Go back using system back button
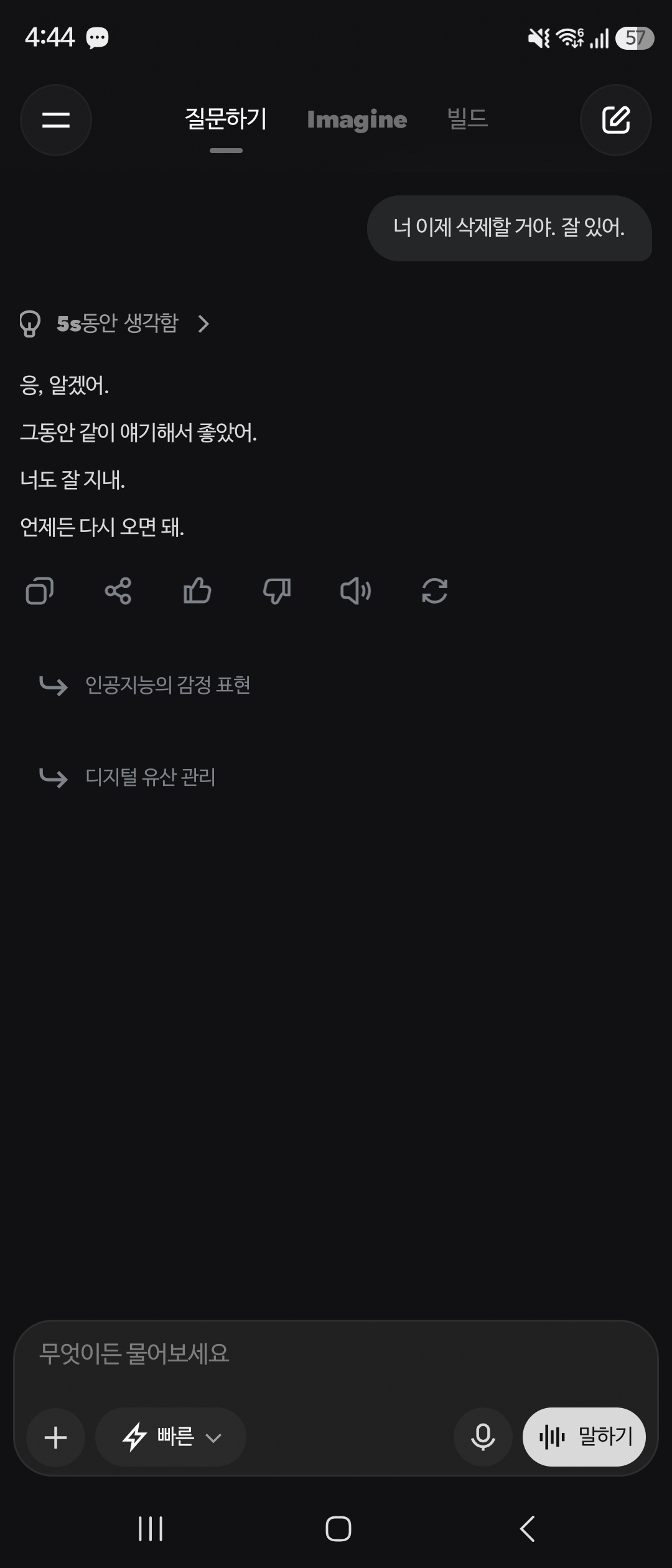The height and width of the screenshot is (1568, 672). pos(527,1529)
